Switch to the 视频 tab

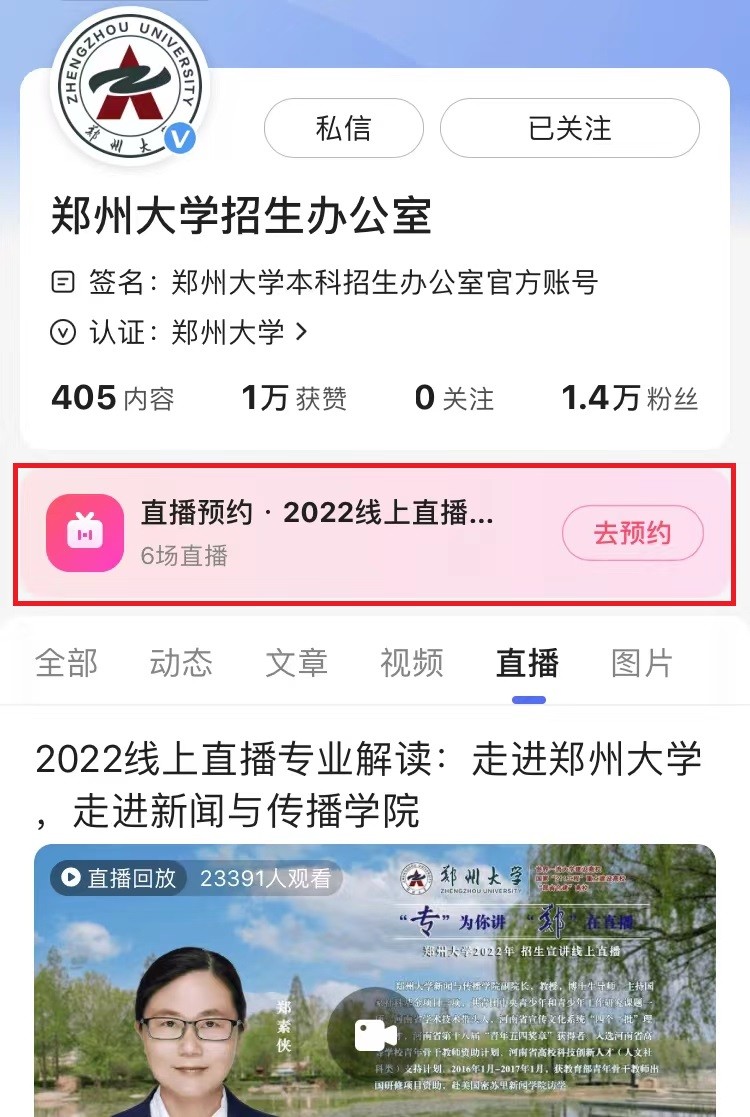pos(410,663)
